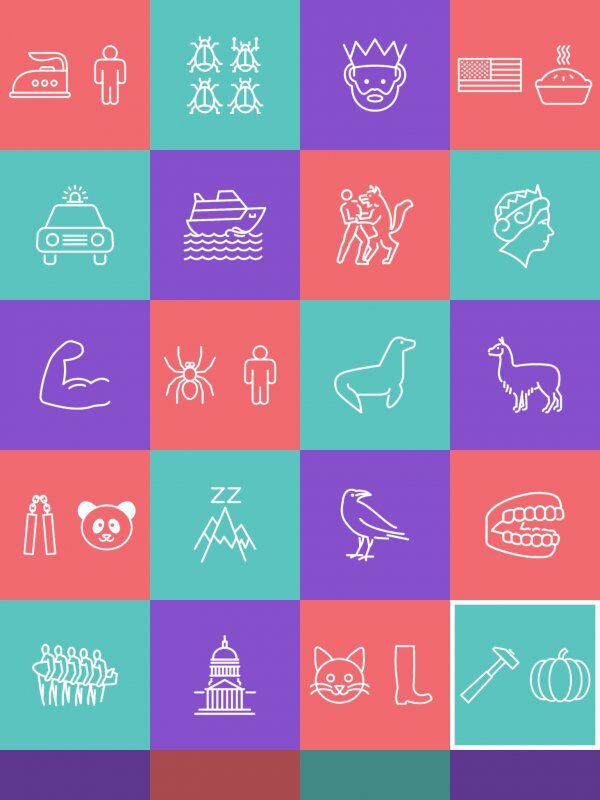
Task: Open the man dancing with wolf tile
Action: pyautogui.click(x=375, y=225)
